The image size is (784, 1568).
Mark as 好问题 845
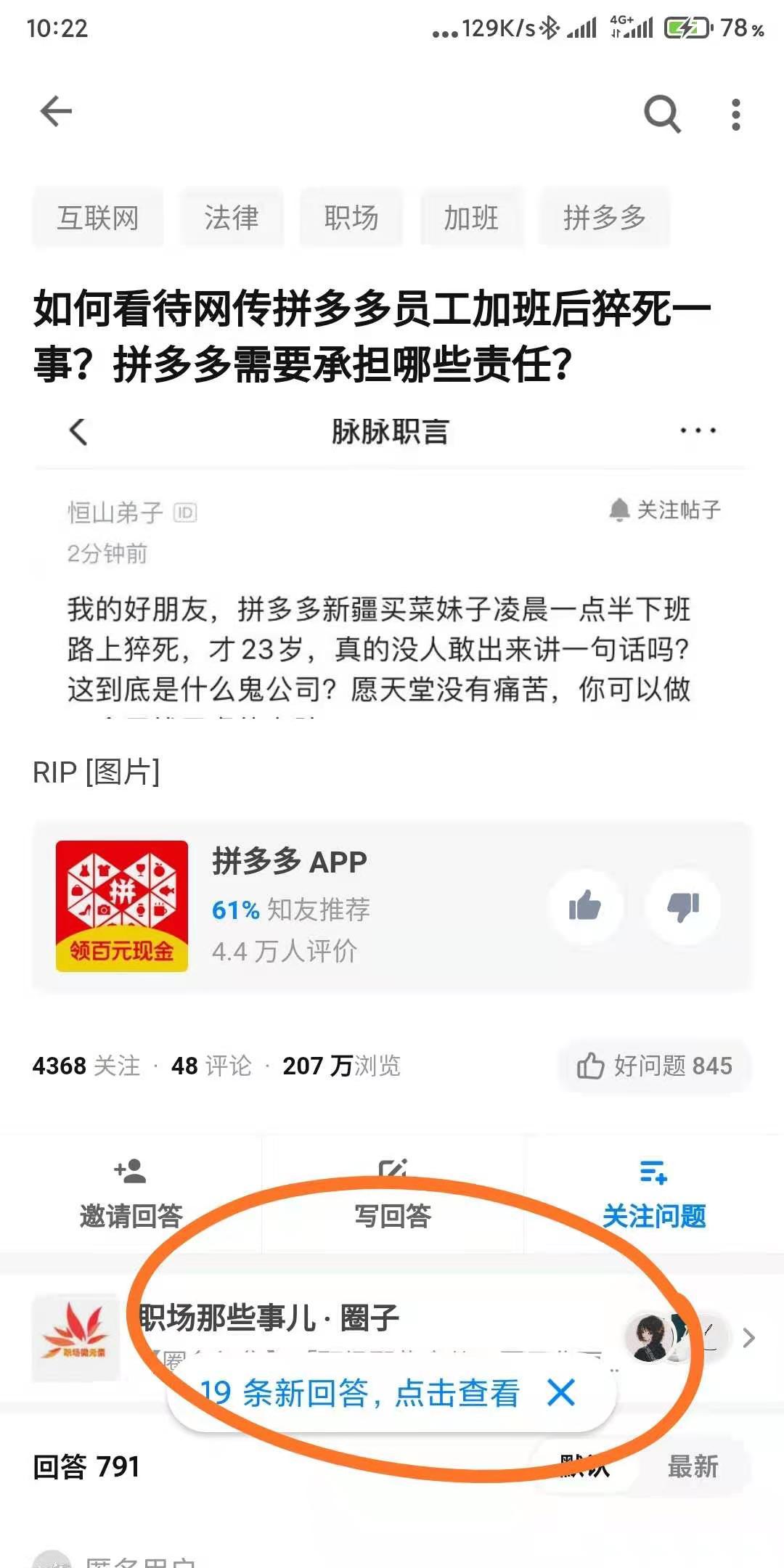655,1066
